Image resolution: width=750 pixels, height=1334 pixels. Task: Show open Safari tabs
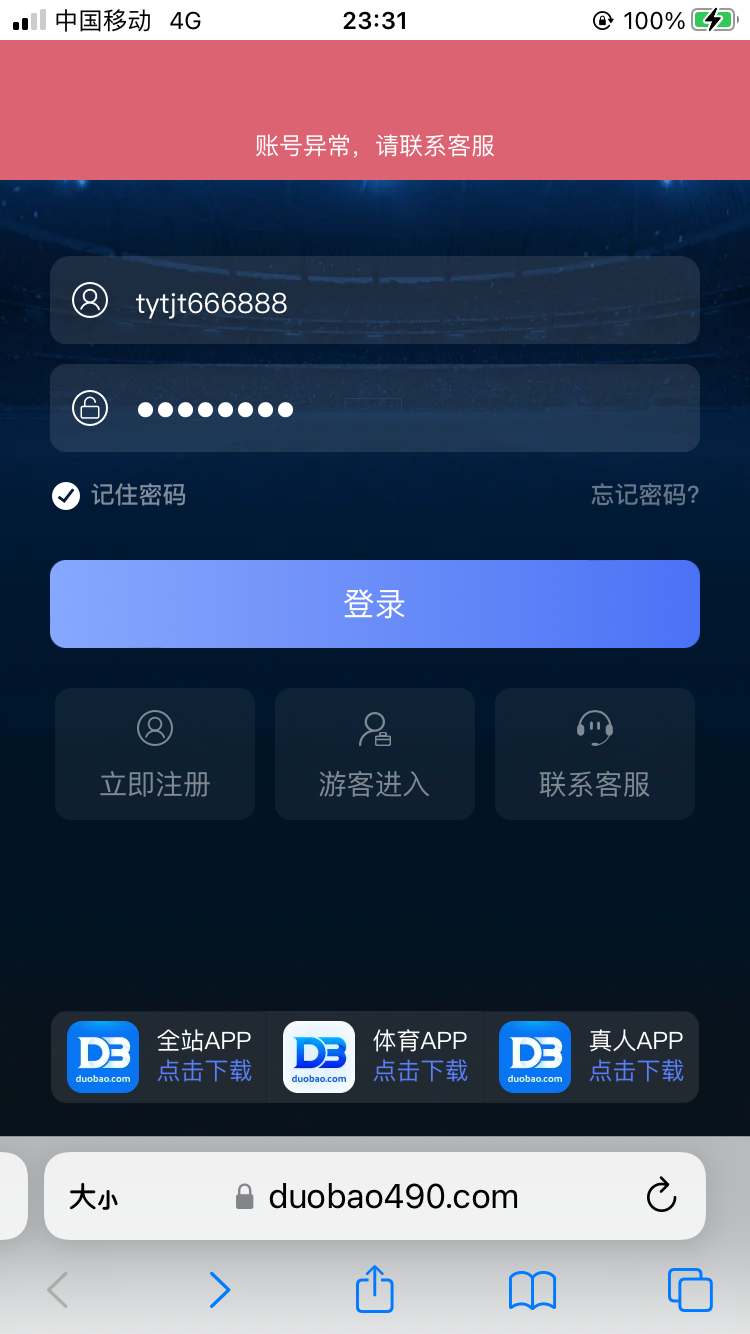(689, 1290)
